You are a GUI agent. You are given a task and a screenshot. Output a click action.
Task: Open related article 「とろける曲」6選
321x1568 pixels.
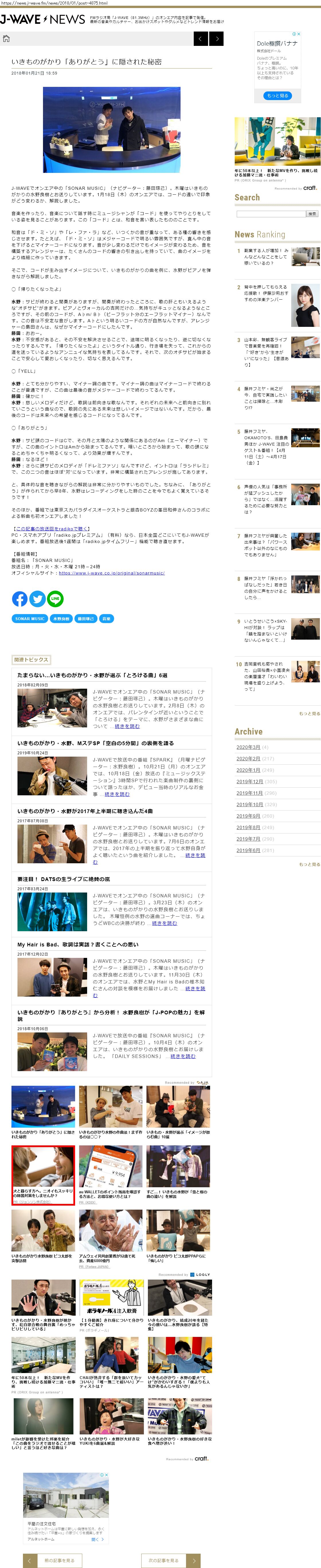[x=92, y=675]
